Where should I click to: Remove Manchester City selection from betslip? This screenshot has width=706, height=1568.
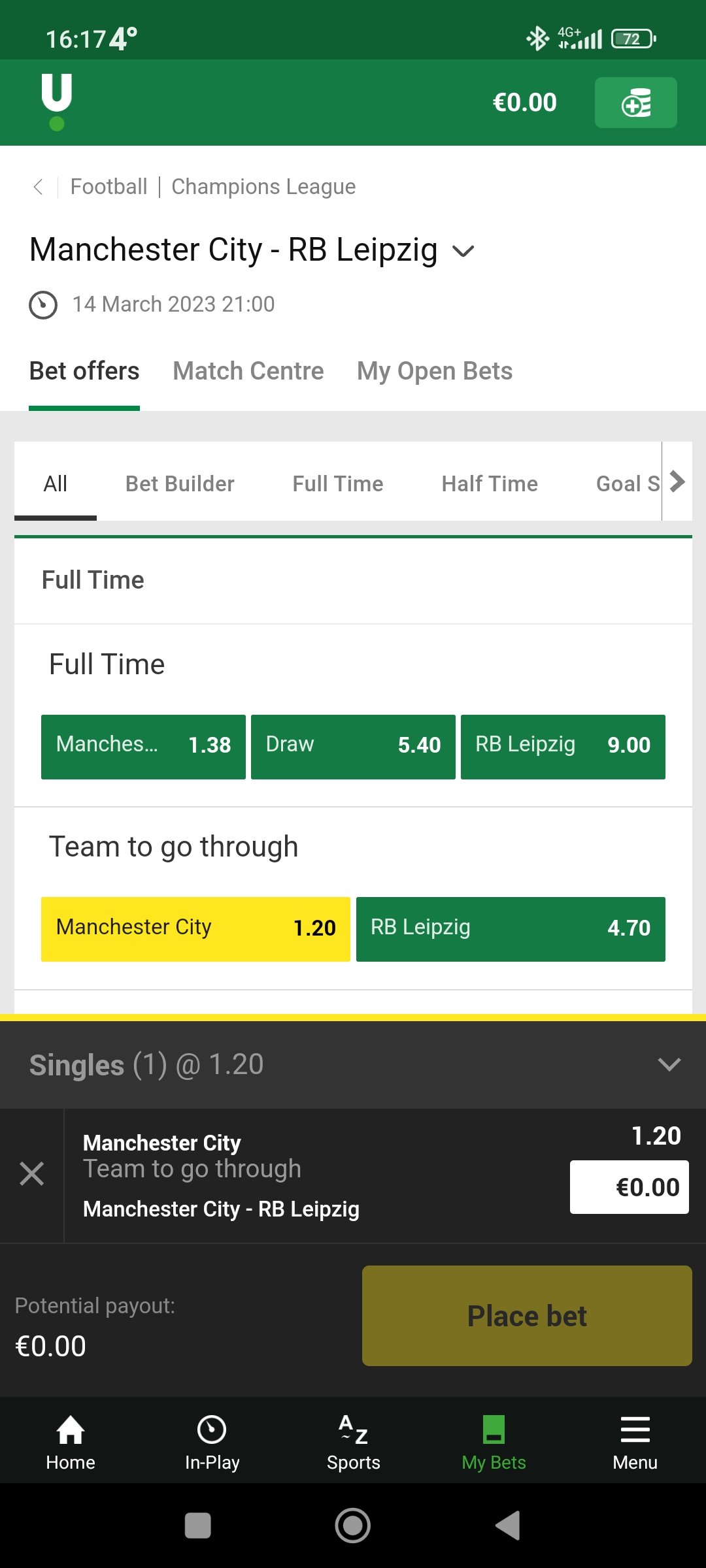31,1174
